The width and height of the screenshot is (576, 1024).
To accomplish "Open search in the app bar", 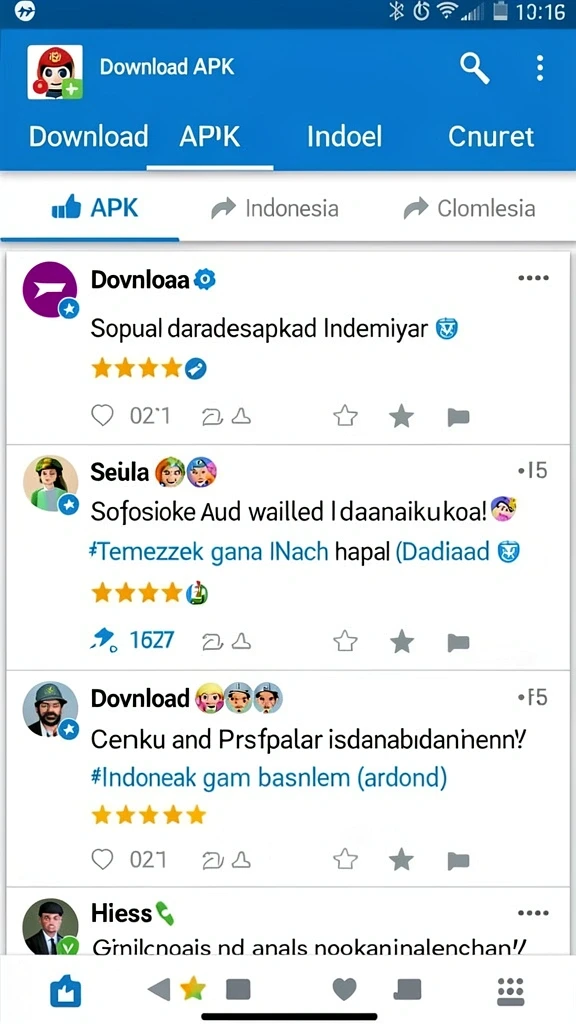I will point(474,68).
